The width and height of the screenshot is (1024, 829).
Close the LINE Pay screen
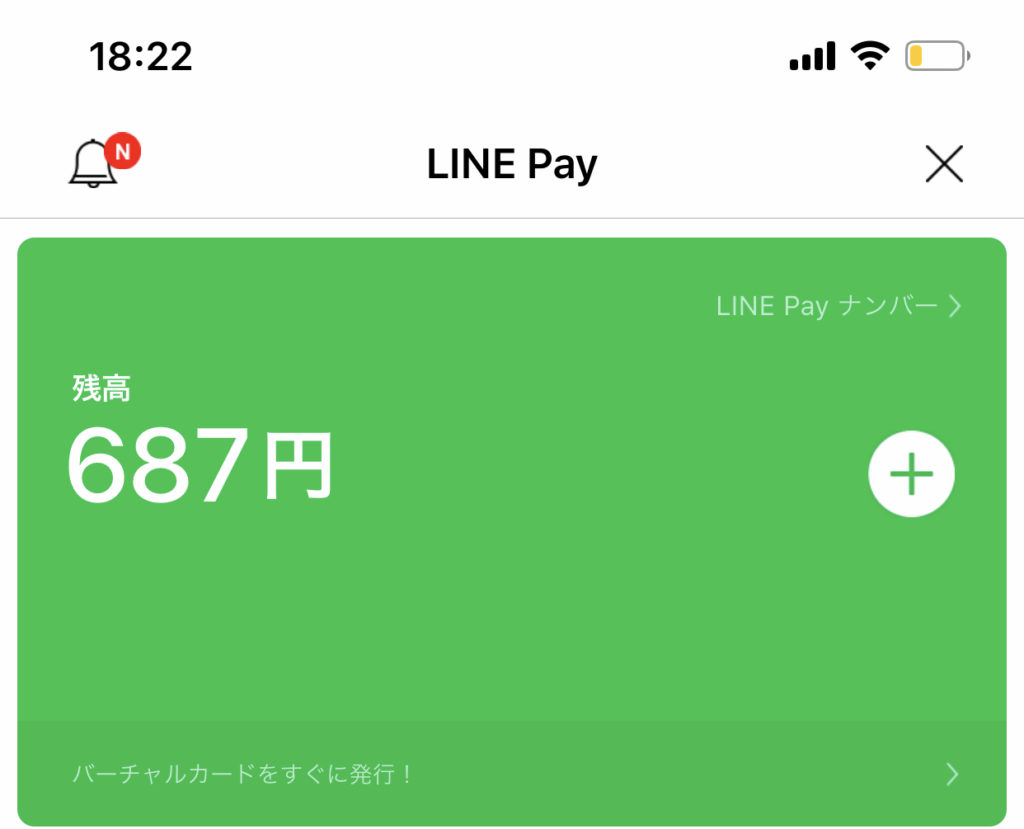[x=943, y=164]
